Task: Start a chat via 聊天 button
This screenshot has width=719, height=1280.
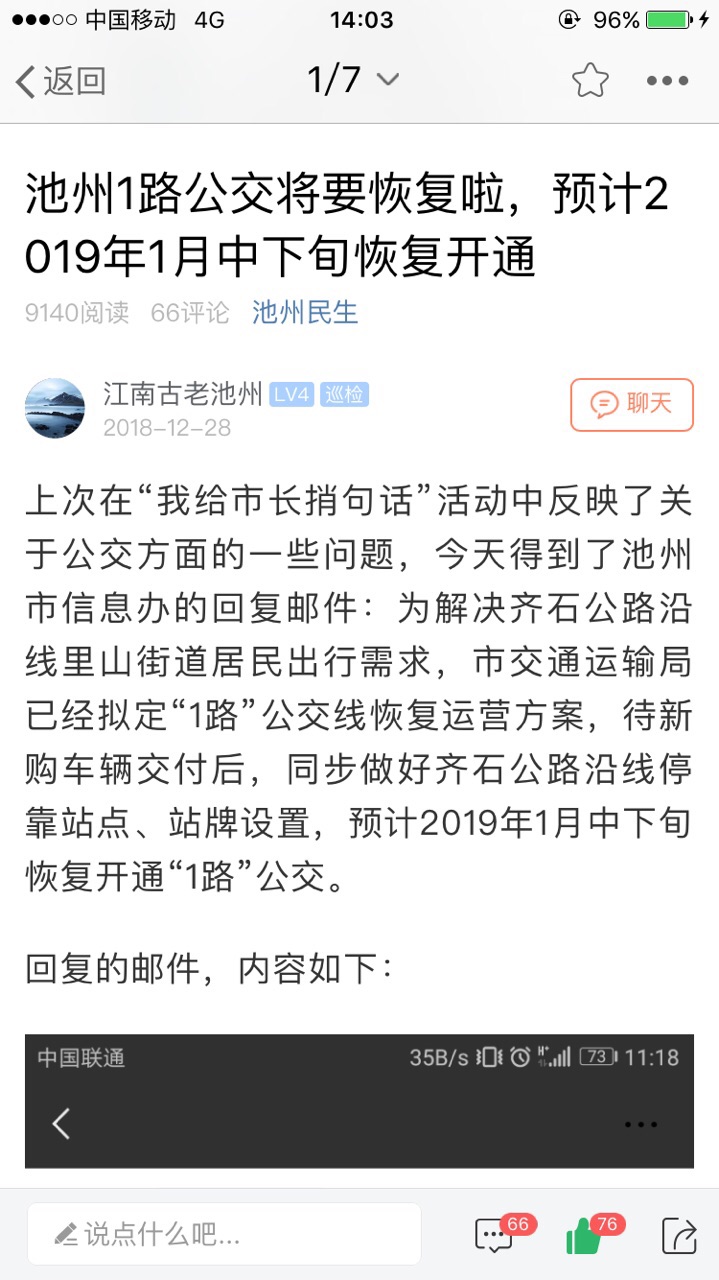Action: click(631, 405)
